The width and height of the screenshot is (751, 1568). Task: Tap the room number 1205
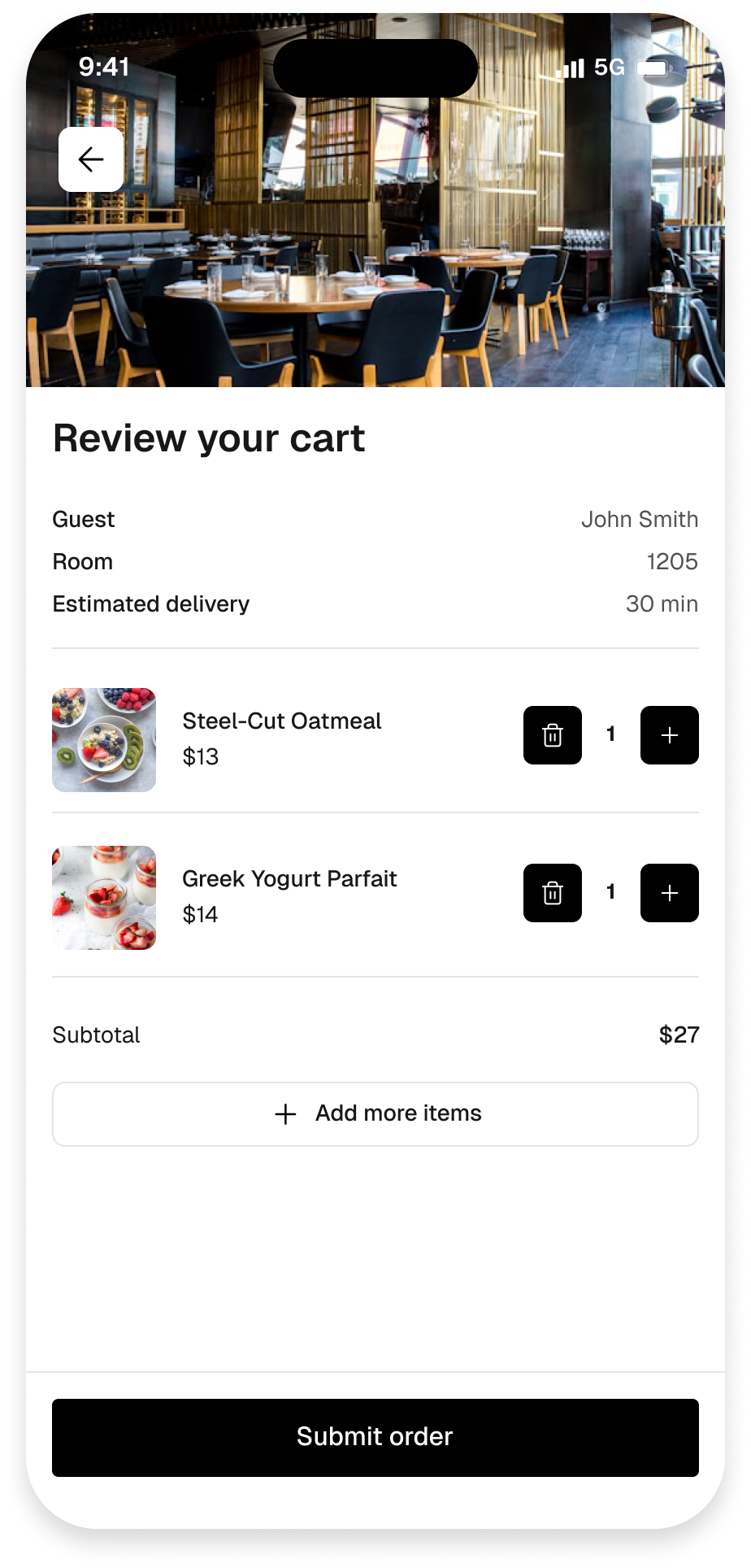[672, 561]
